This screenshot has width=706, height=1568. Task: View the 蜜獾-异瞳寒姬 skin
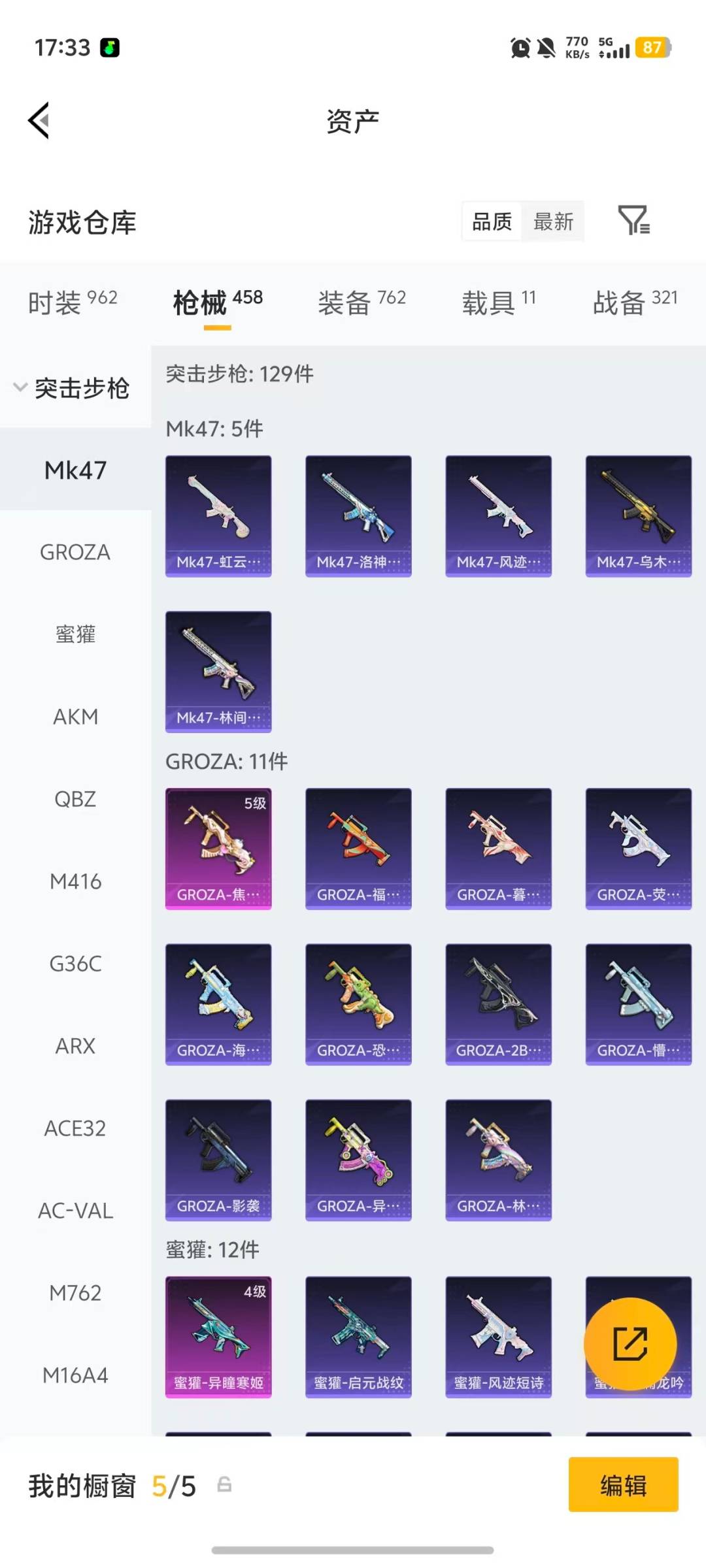click(x=218, y=1337)
